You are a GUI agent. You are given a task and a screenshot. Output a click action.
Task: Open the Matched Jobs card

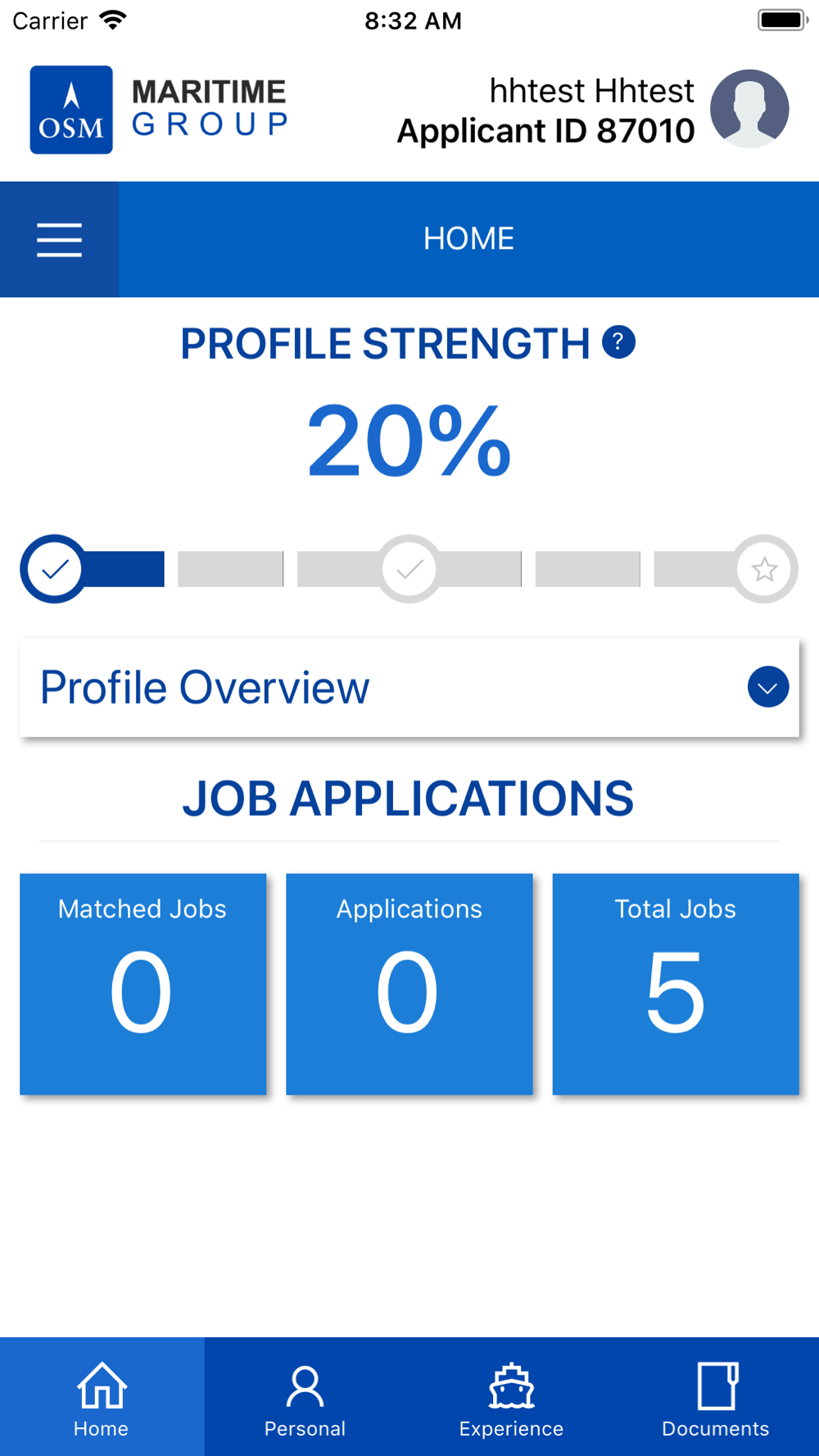pos(143,984)
